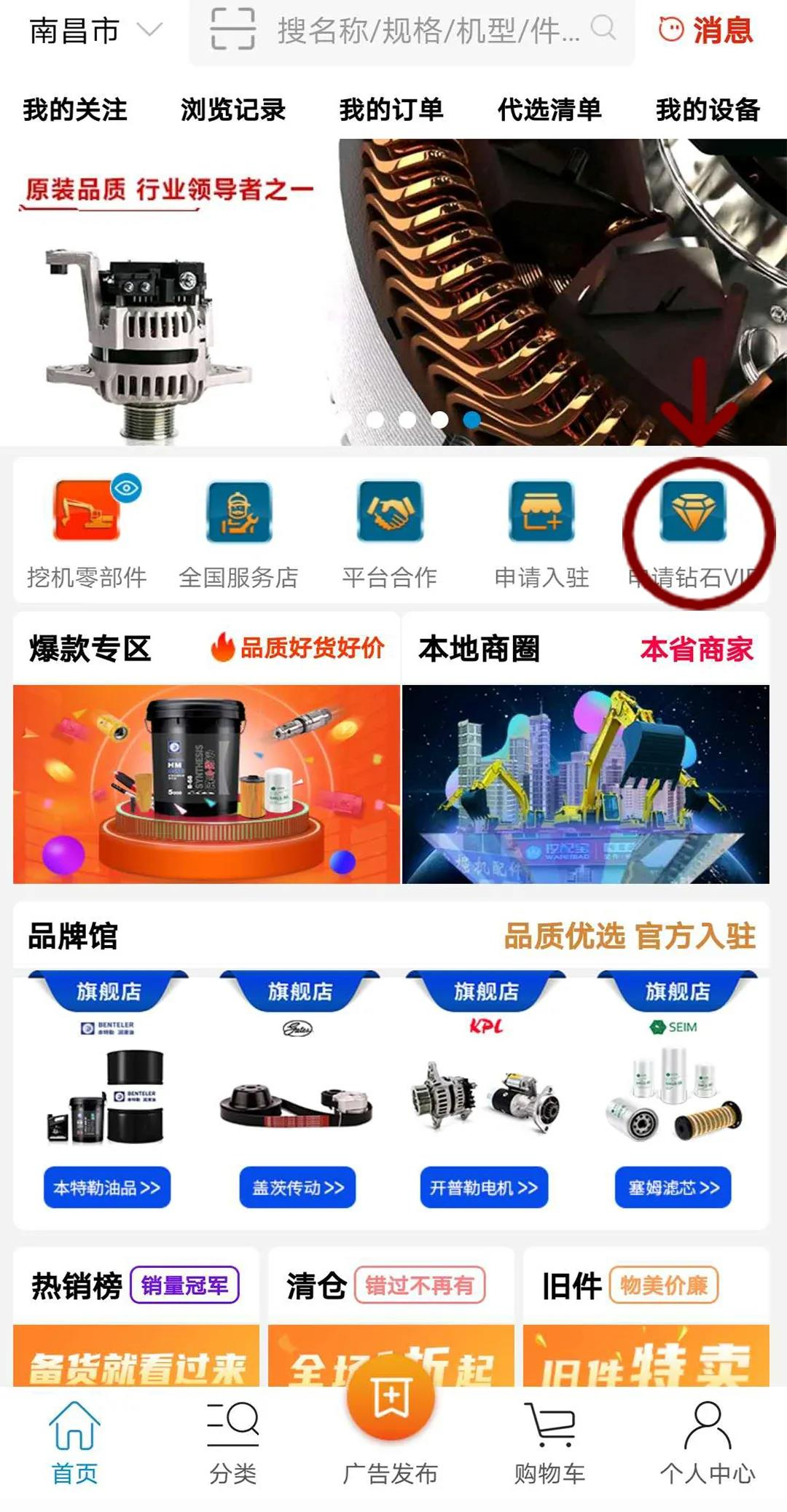The image size is (787, 1512).
Task: Open 浏览记录 browsing history
Action: click(x=233, y=109)
